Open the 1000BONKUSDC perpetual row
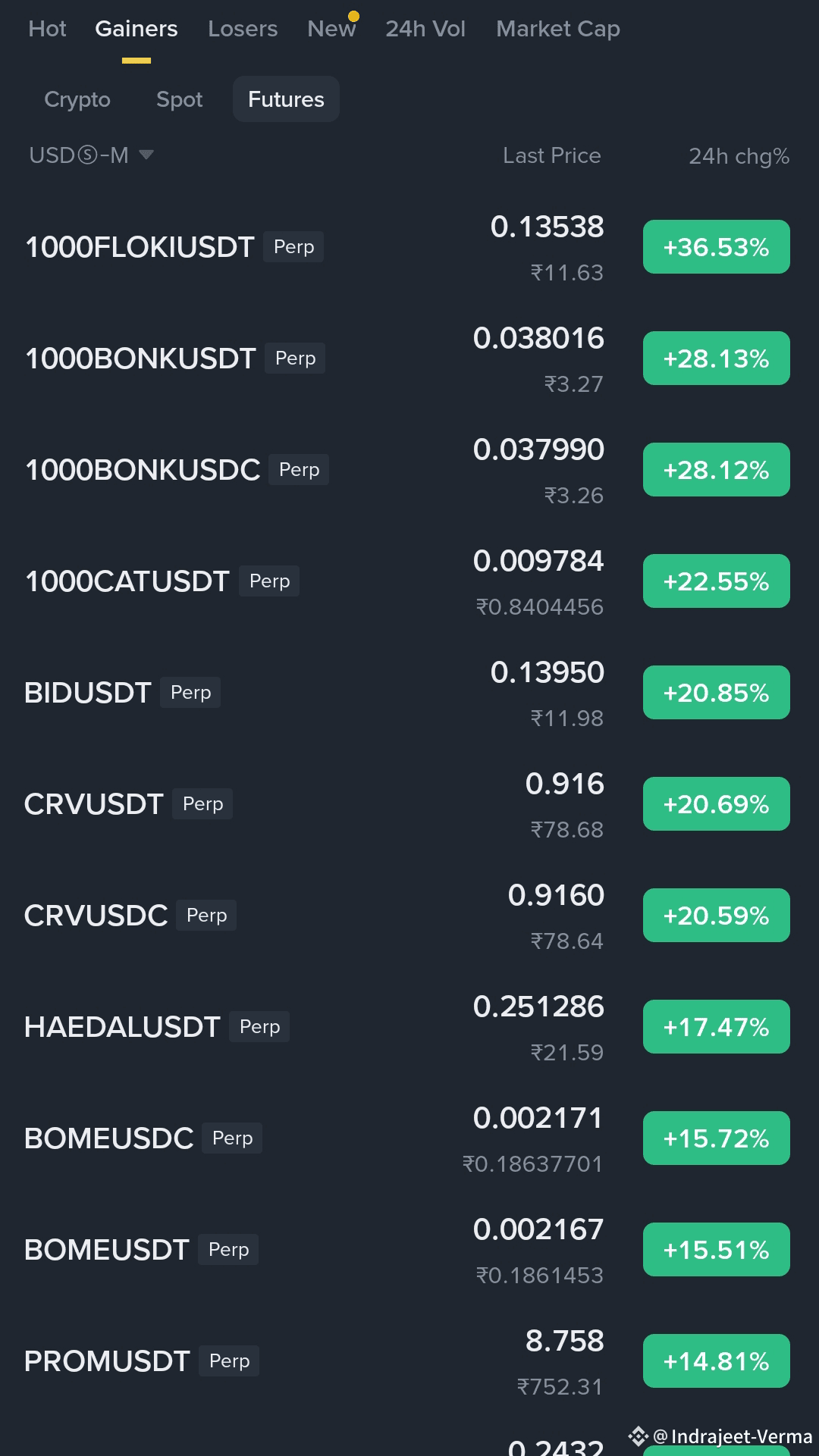Image resolution: width=819 pixels, height=1456 pixels. (409, 470)
